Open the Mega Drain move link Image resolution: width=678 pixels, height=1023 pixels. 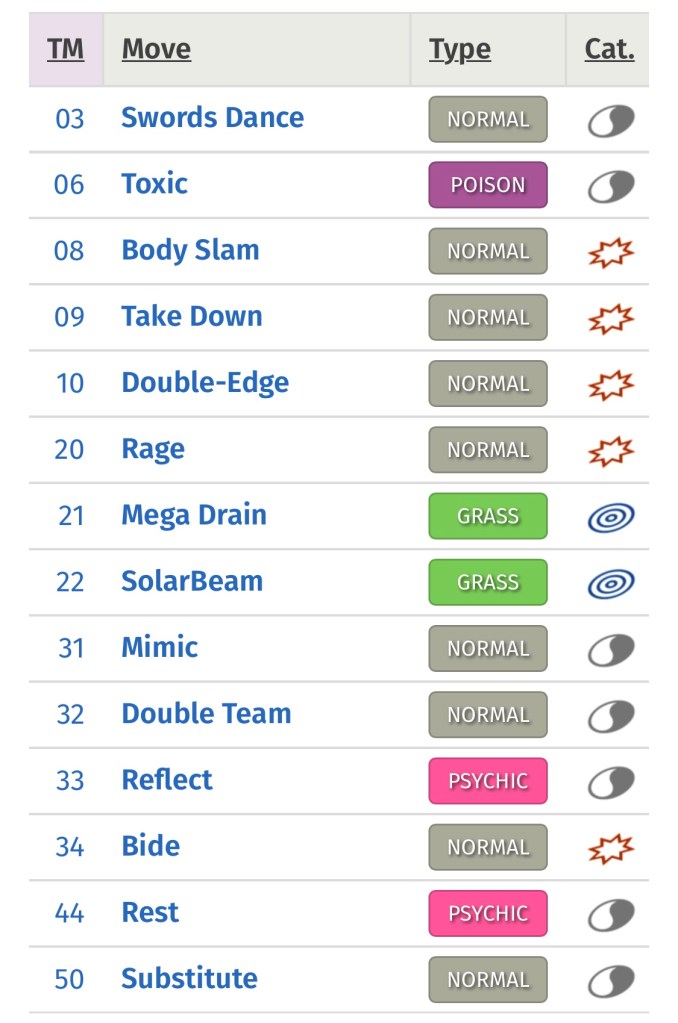click(194, 515)
